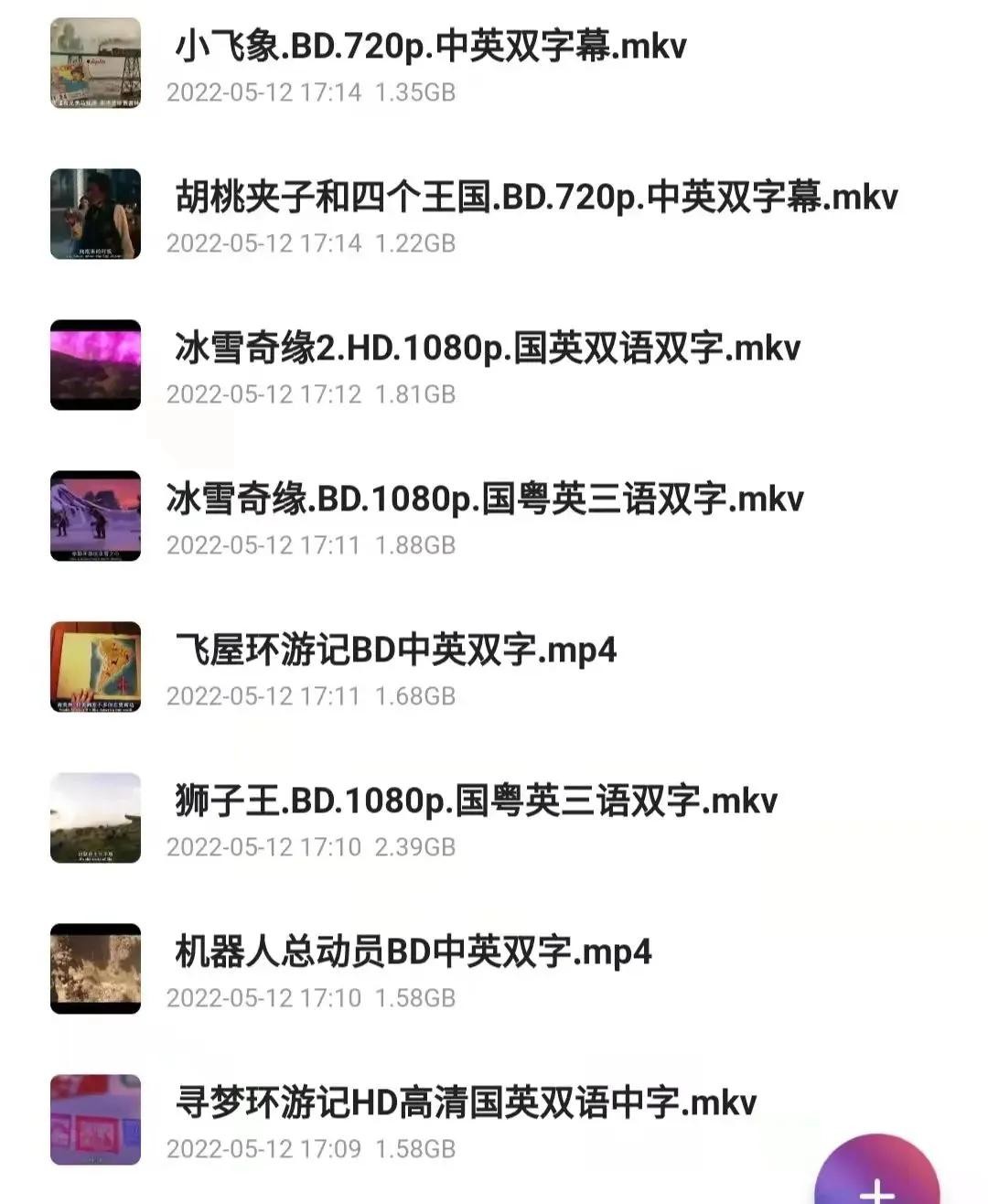Viewport: 988px width, 1204px height.
Task: Play 飞屋环游记BD中英双字.mp4
Action: tap(395, 650)
